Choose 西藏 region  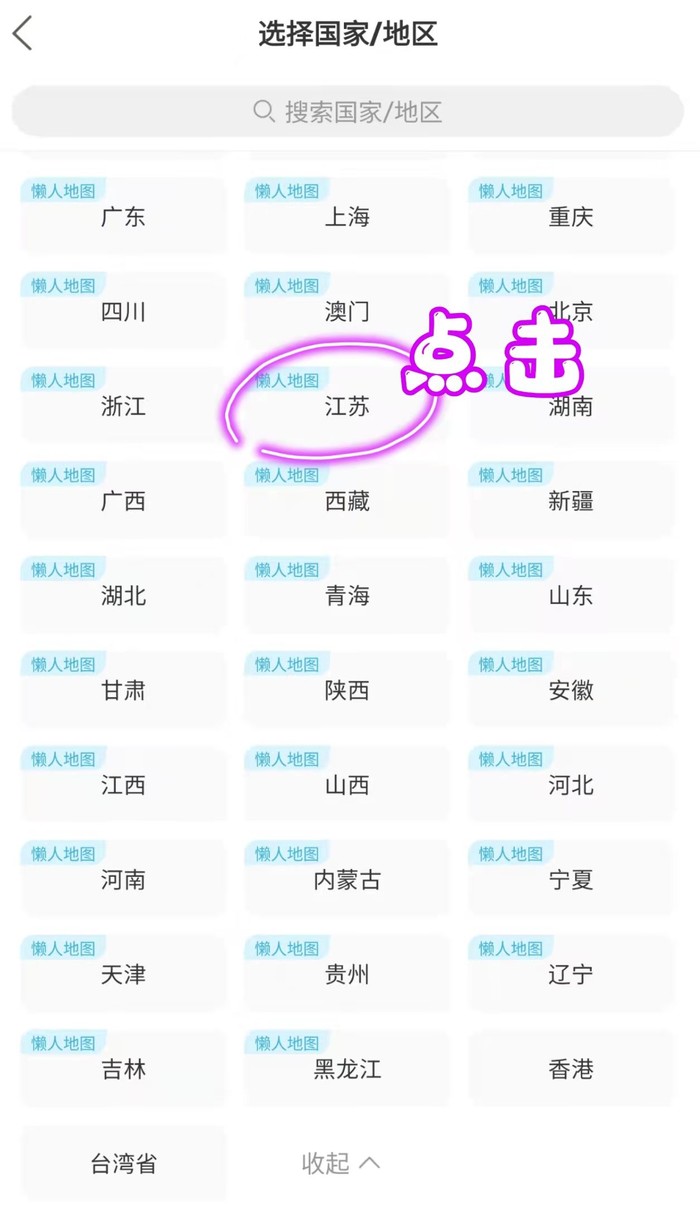click(x=347, y=501)
